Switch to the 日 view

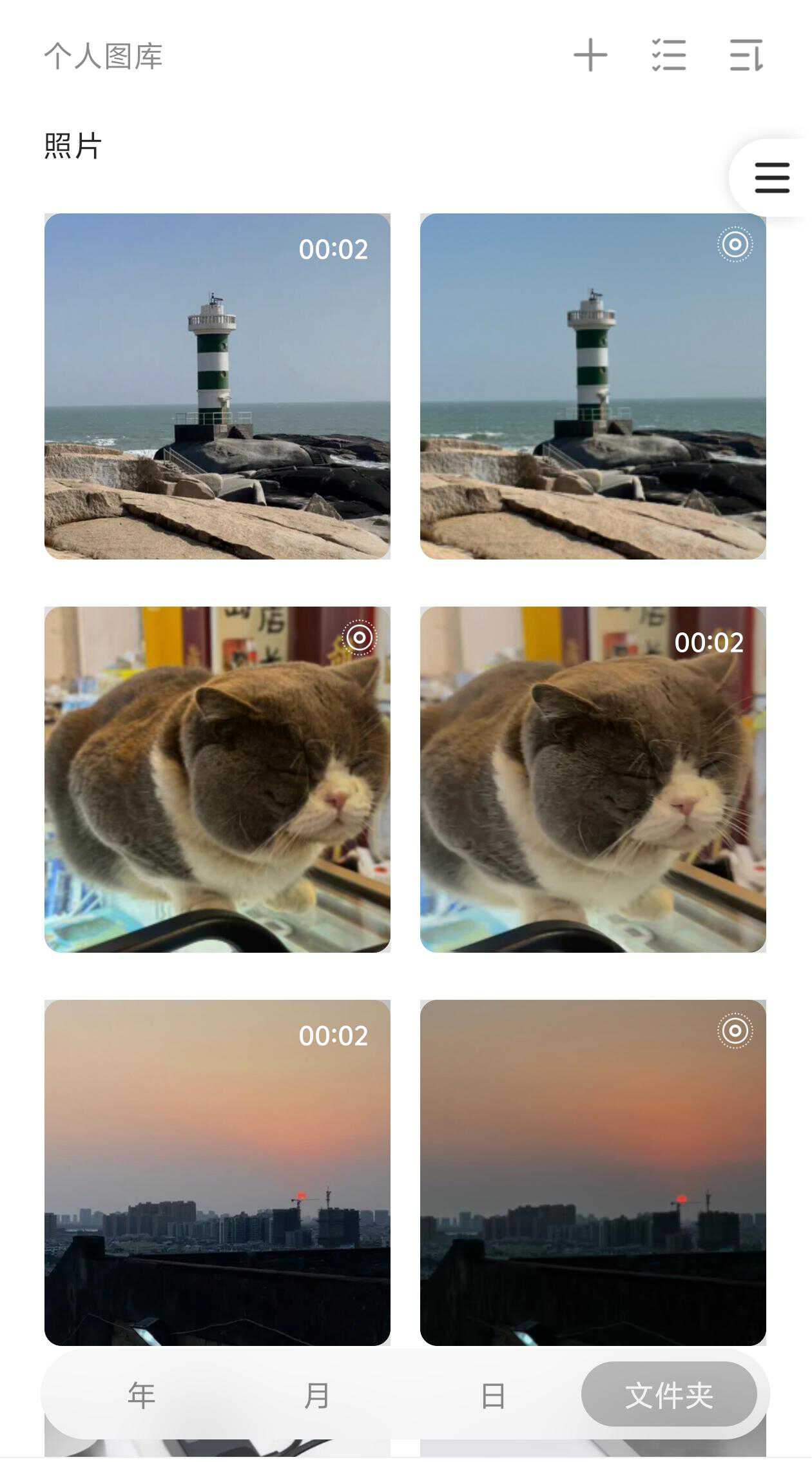pos(493,1396)
